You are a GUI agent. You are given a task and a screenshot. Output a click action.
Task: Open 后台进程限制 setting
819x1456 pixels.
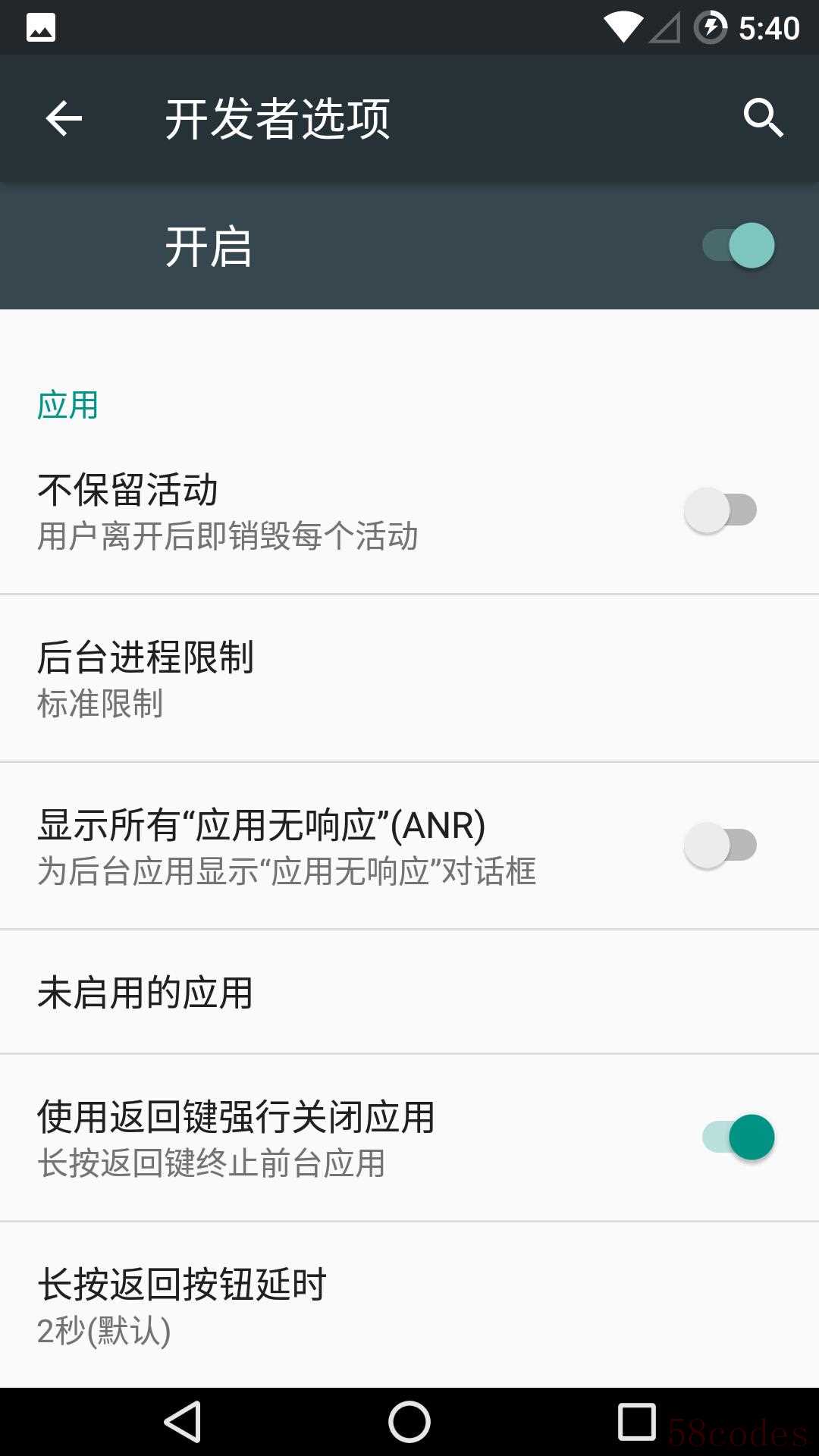click(409, 678)
